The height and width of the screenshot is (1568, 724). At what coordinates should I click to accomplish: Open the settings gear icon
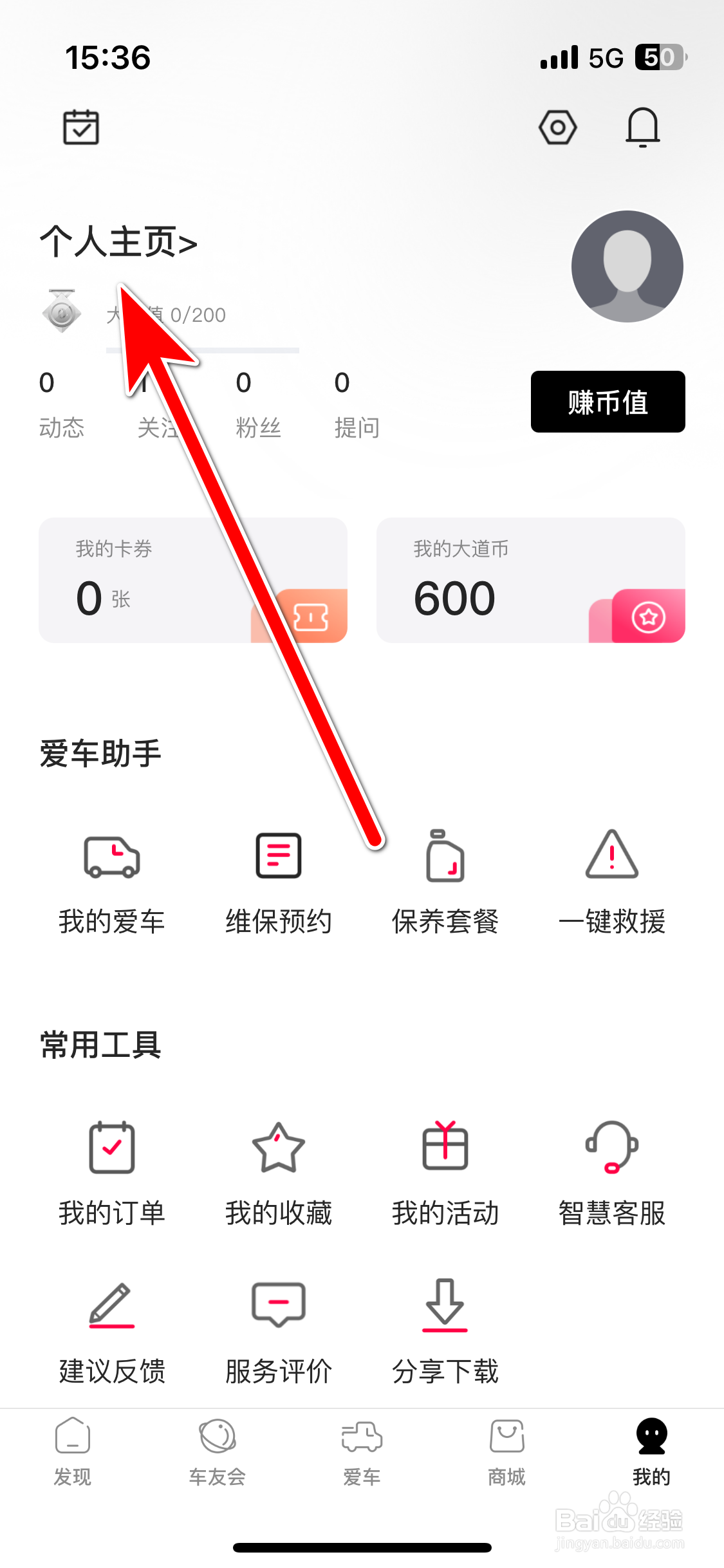click(557, 127)
